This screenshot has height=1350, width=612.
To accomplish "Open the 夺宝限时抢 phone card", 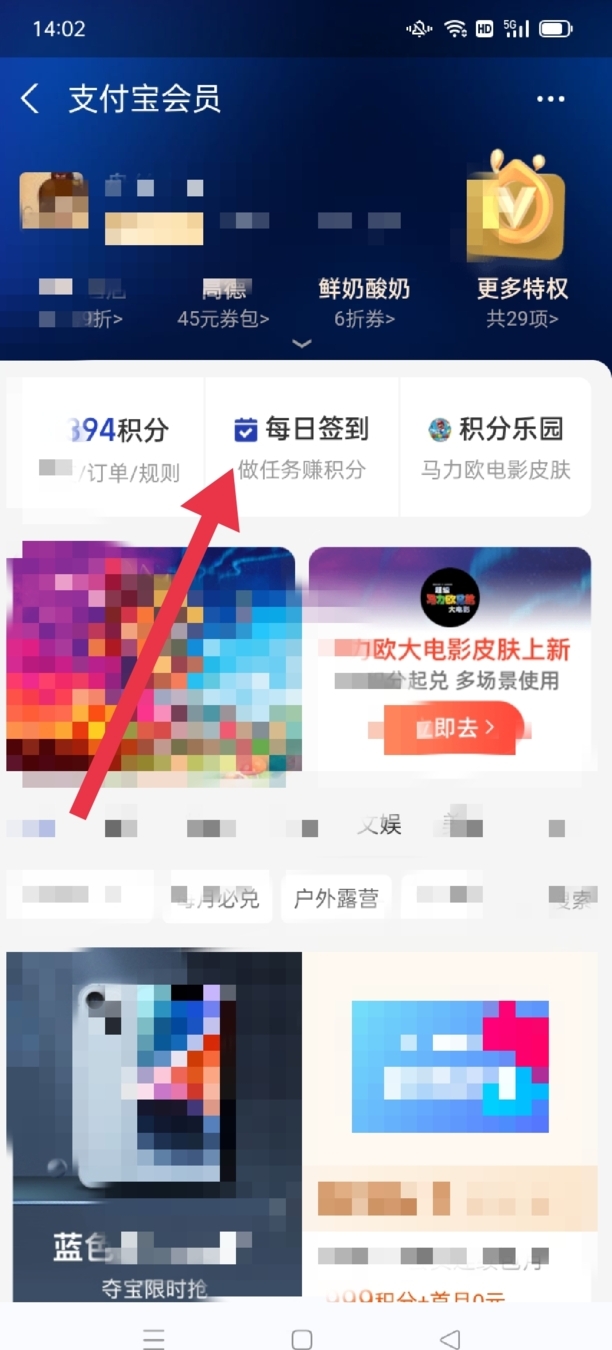I will pos(155,1120).
